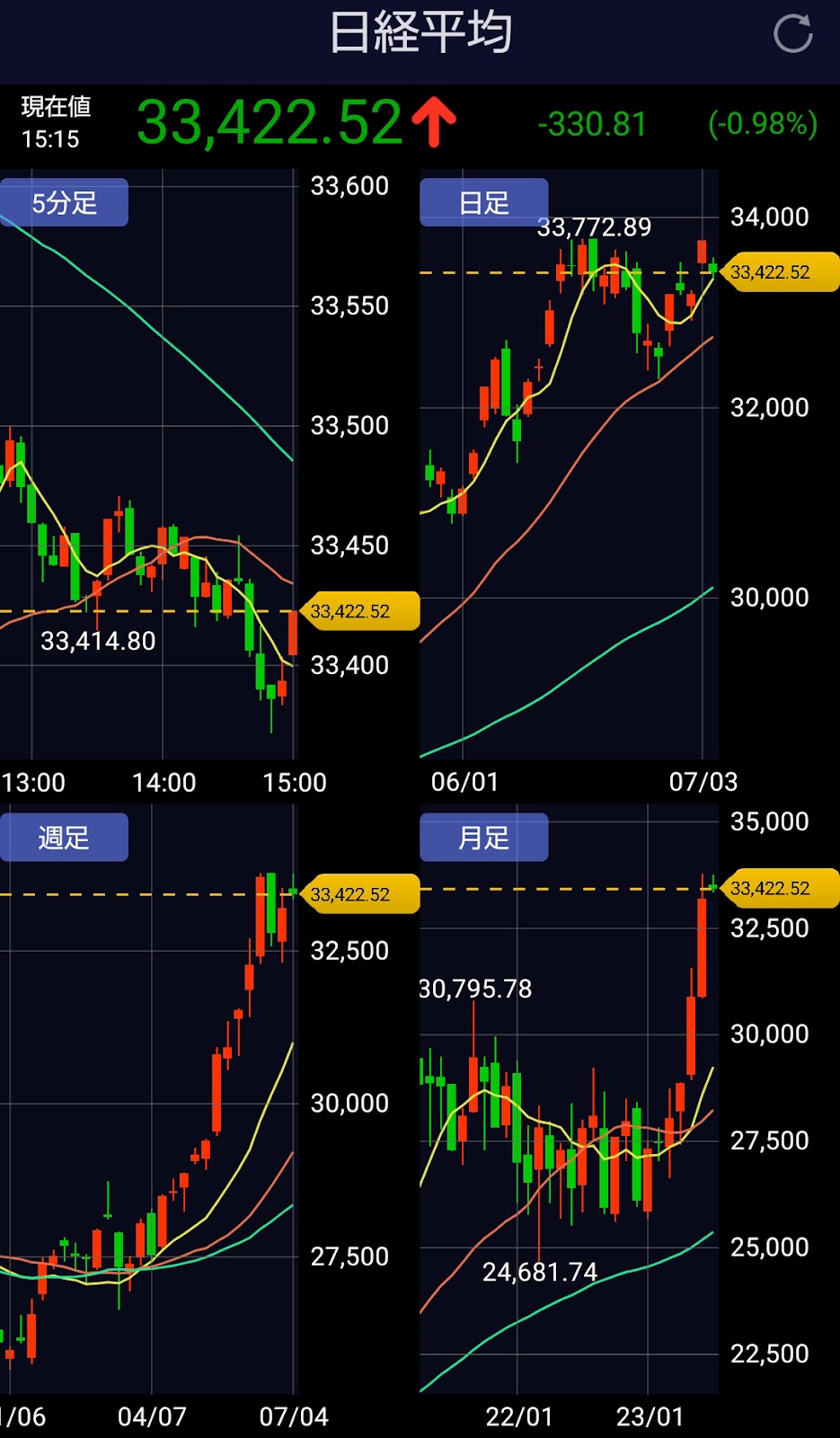Viewport: 840px width, 1438px height.
Task: Open the 月足 monthly chart
Action: tap(483, 838)
